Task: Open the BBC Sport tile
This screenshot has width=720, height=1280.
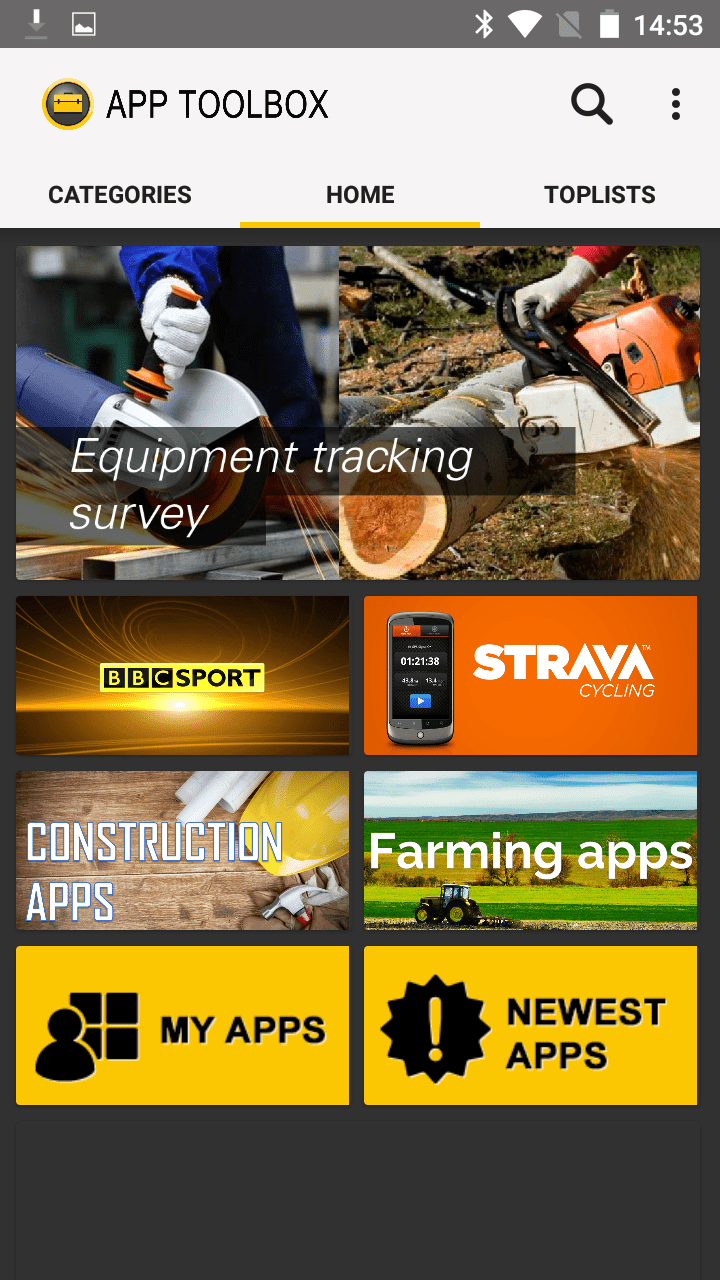Action: pos(183,676)
